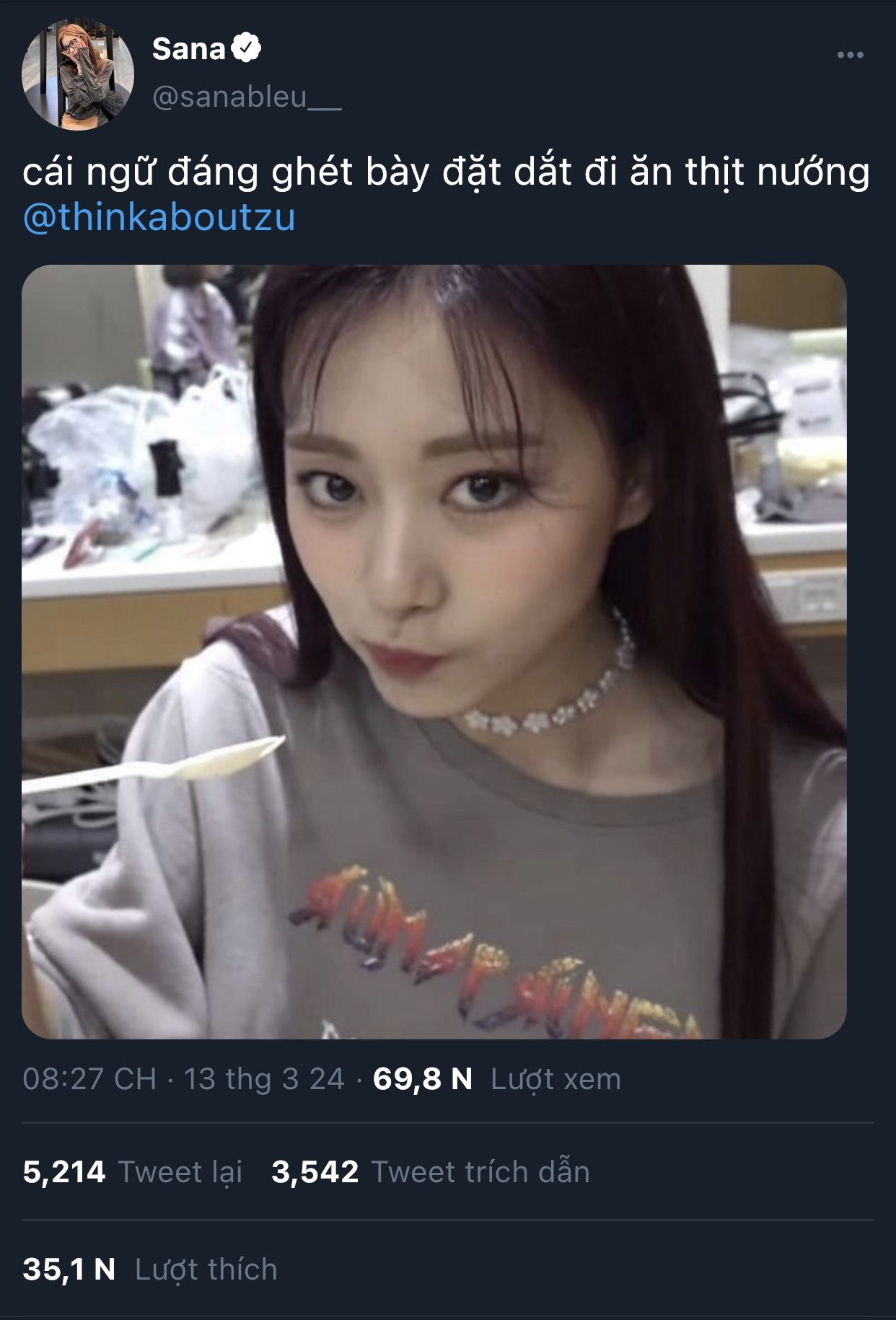896x1320 pixels.
Task: Open the tweet's three-dot overflow menu
Action: 850,55
